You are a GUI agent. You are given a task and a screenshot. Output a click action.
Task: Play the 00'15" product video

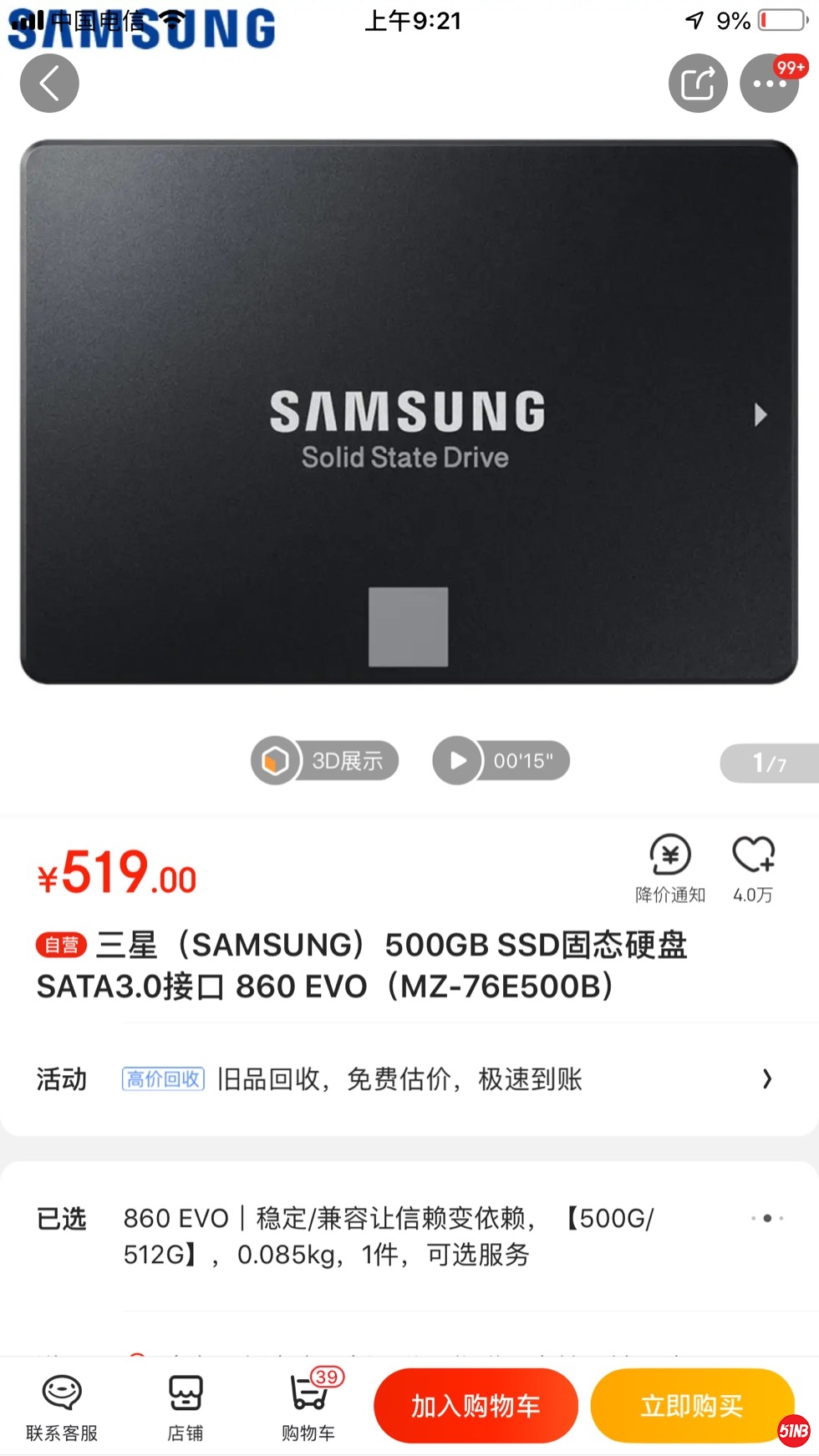tap(501, 761)
